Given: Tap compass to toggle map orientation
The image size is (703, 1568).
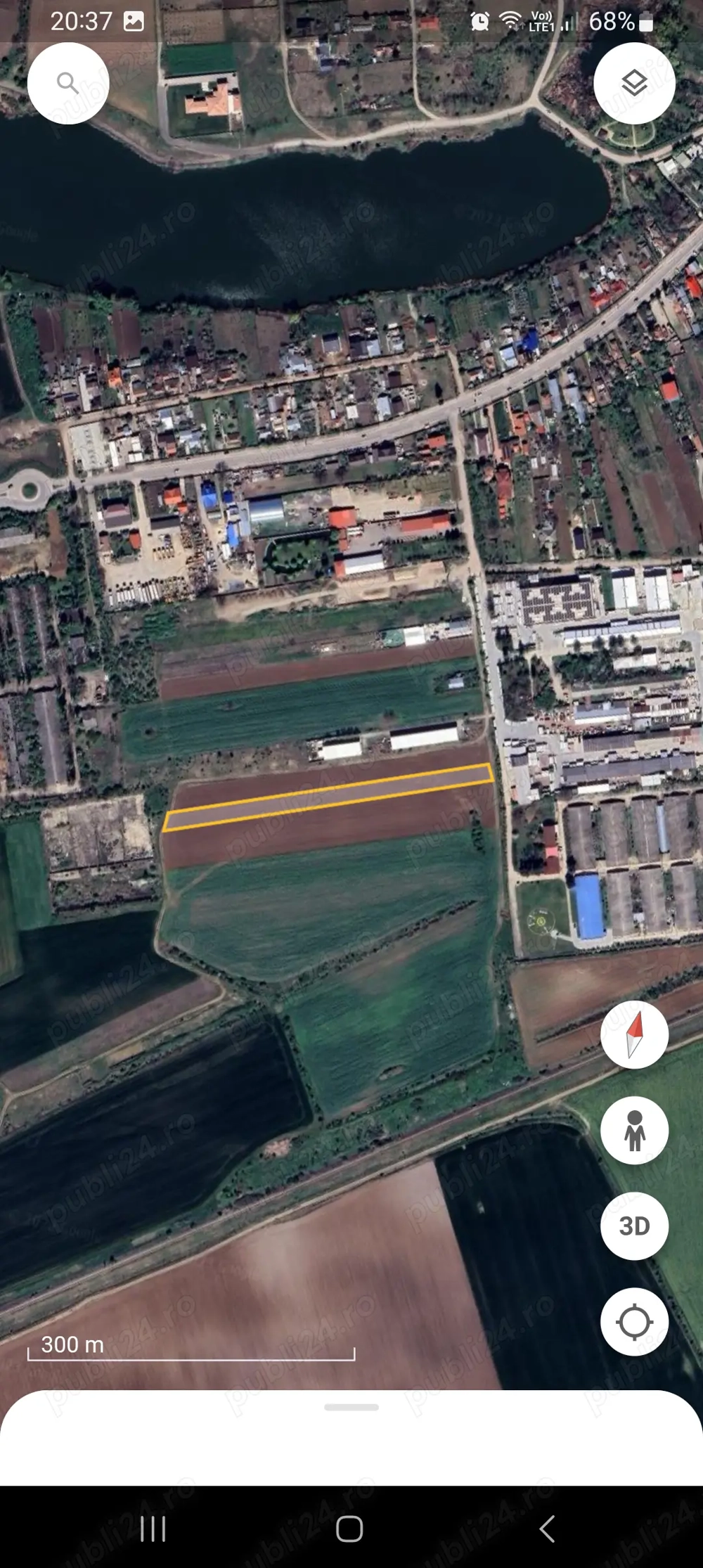Looking at the screenshot, I should [633, 1036].
